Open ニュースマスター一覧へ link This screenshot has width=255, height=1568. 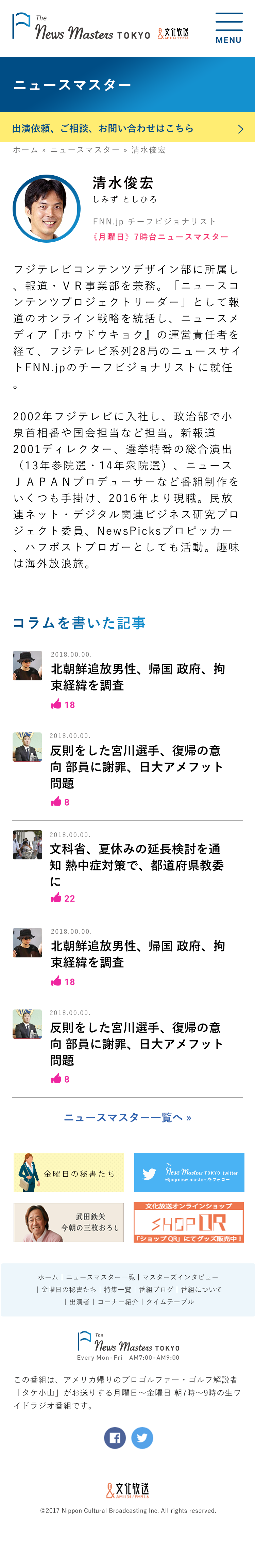[x=127, y=1117]
